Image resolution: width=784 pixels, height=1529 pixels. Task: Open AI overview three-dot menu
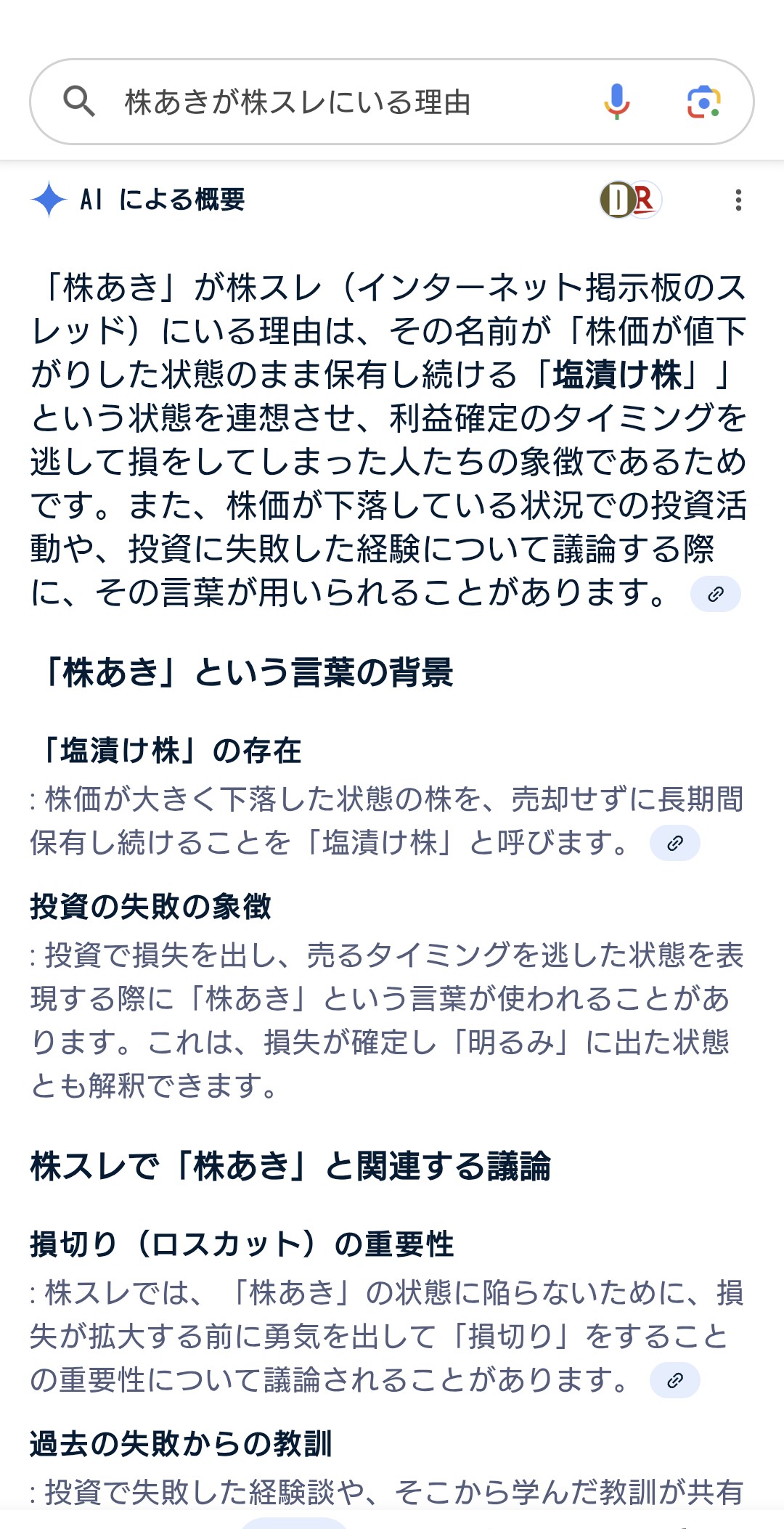pos(738,200)
